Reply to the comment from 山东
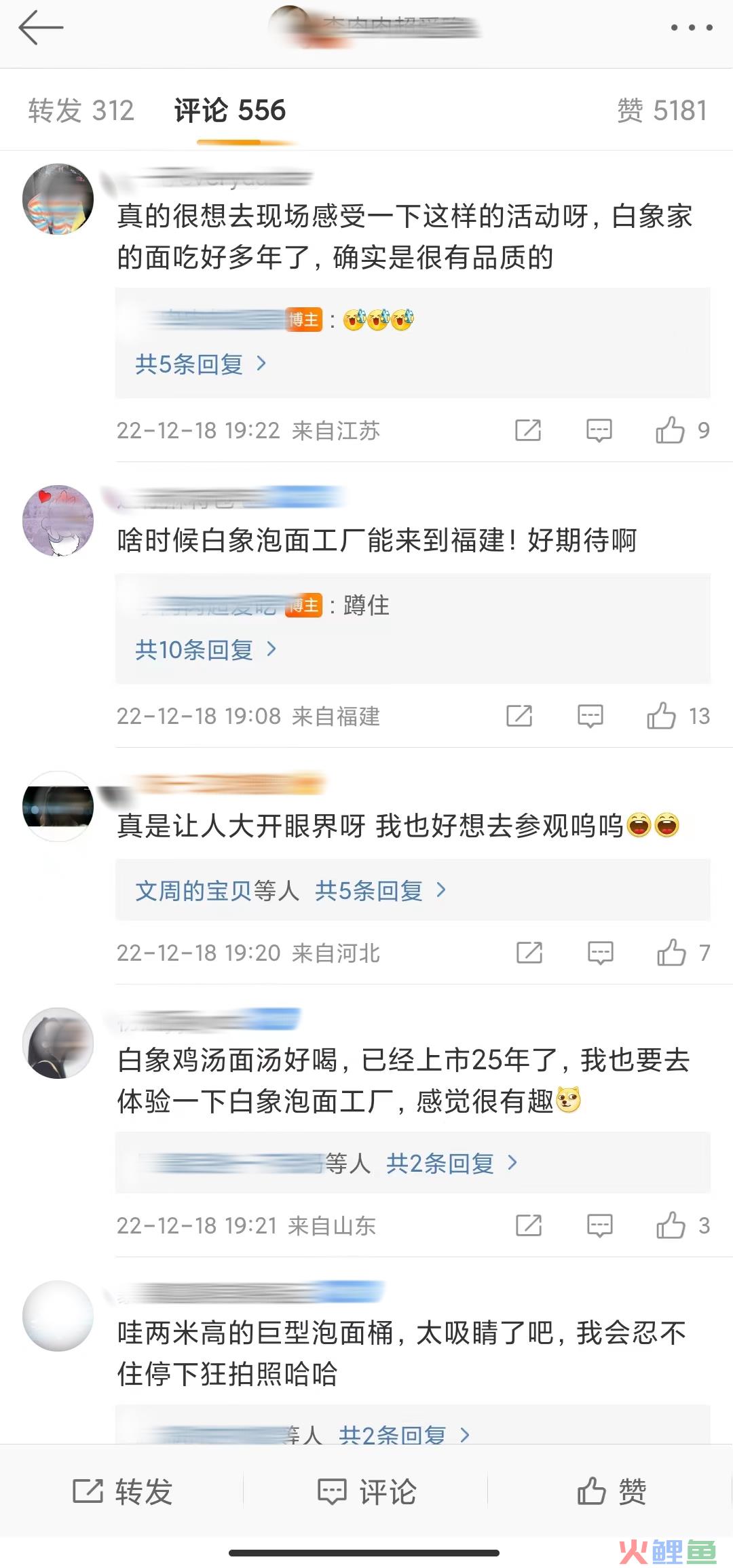This screenshot has height=1568, width=733. 599,1225
